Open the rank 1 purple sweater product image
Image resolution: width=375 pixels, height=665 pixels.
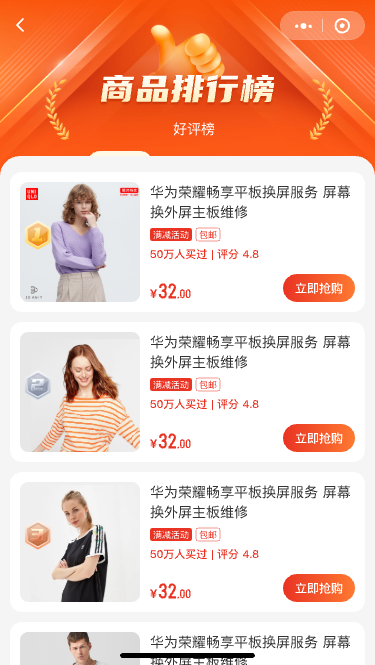tap(80, 242)
